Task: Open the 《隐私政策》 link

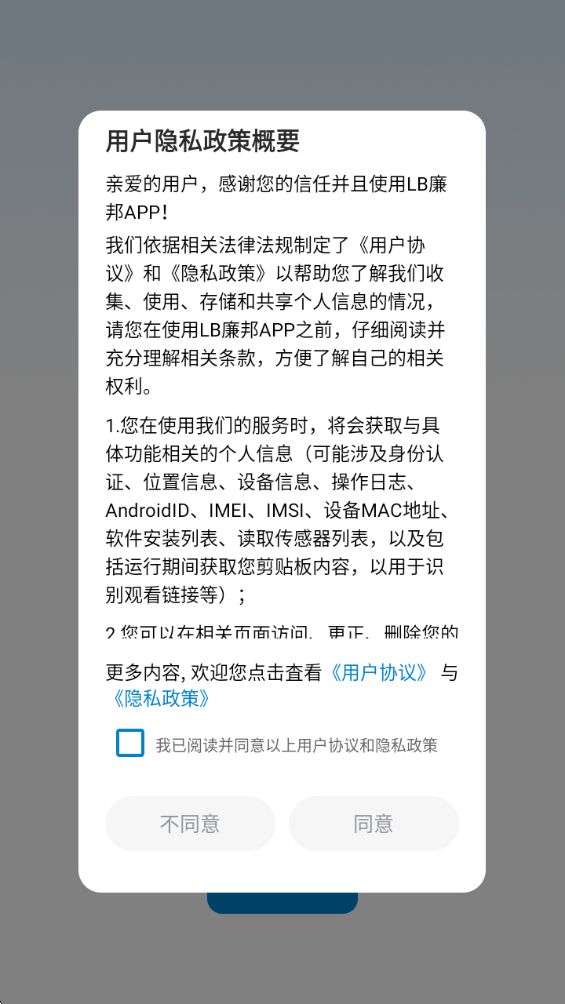Action: (x=160, y=699)
